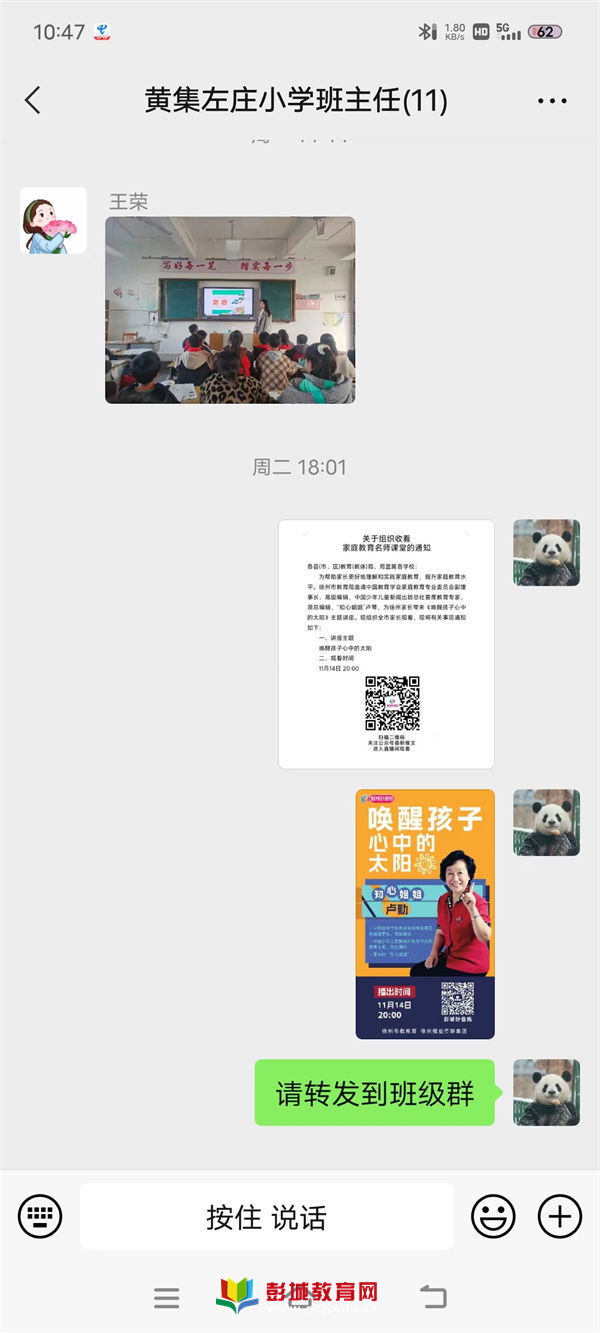Open group chat details menu

(x=551, y=101)
